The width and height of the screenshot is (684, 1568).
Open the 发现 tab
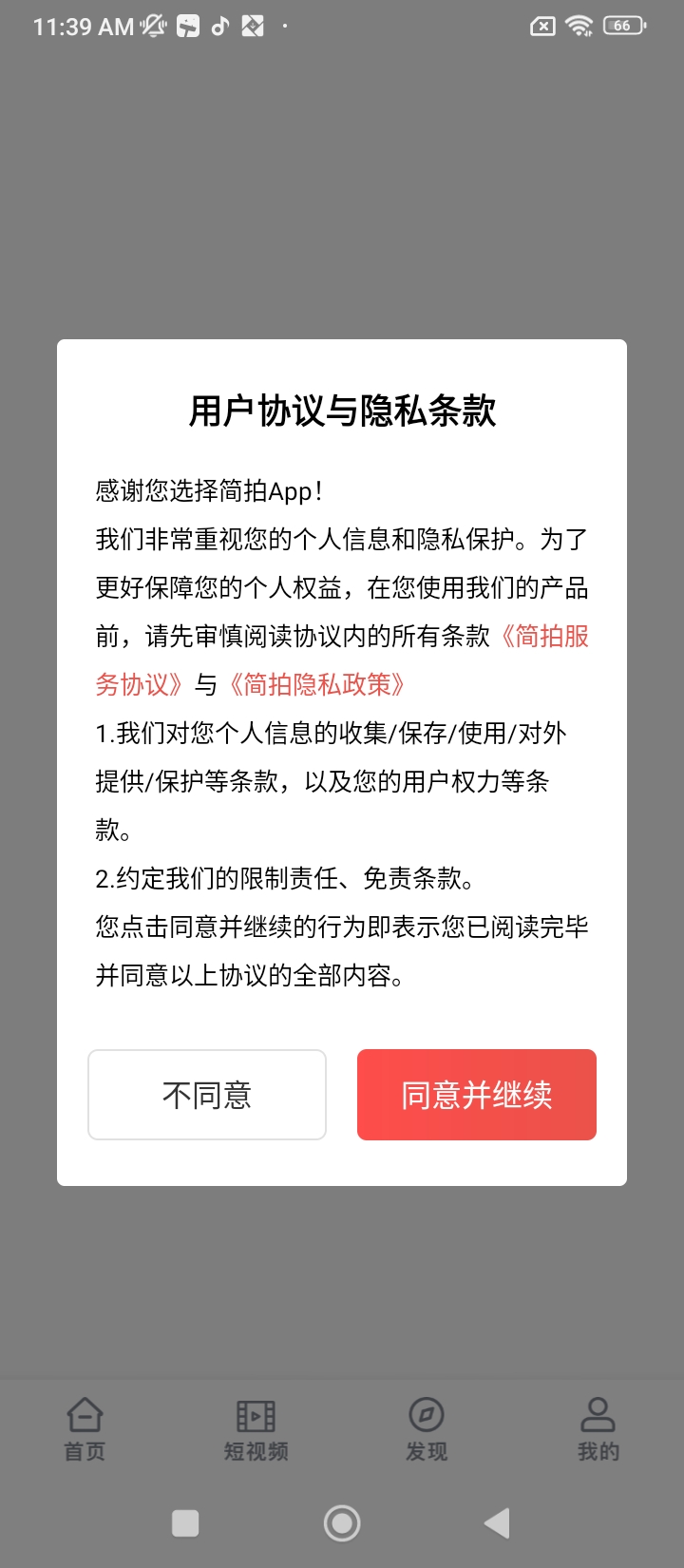[427, 1428]
